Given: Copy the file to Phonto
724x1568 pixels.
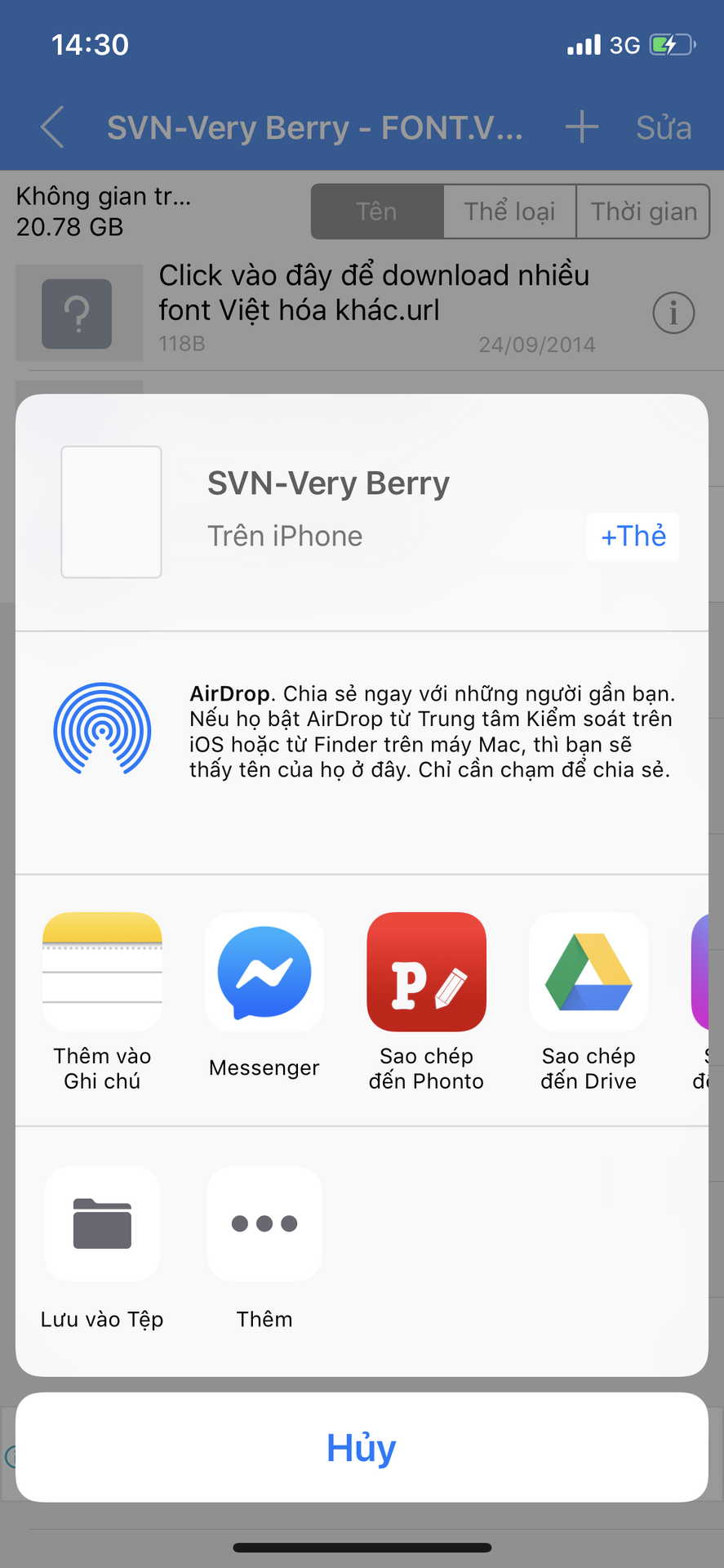Looking at the screenshot, I should (x=426, y=972).
